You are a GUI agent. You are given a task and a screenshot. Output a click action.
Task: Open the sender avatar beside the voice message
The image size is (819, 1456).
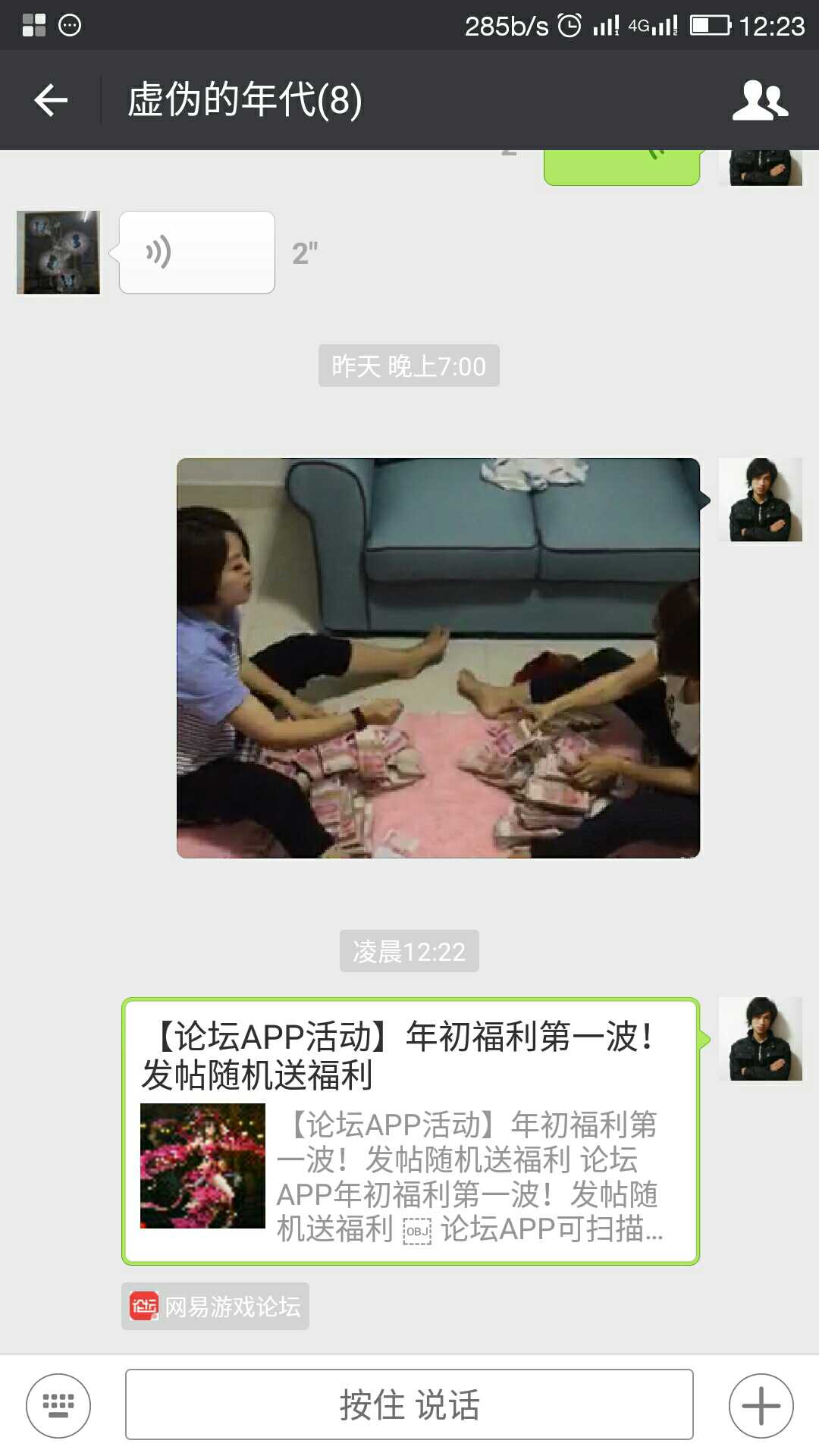pos(58,253)
